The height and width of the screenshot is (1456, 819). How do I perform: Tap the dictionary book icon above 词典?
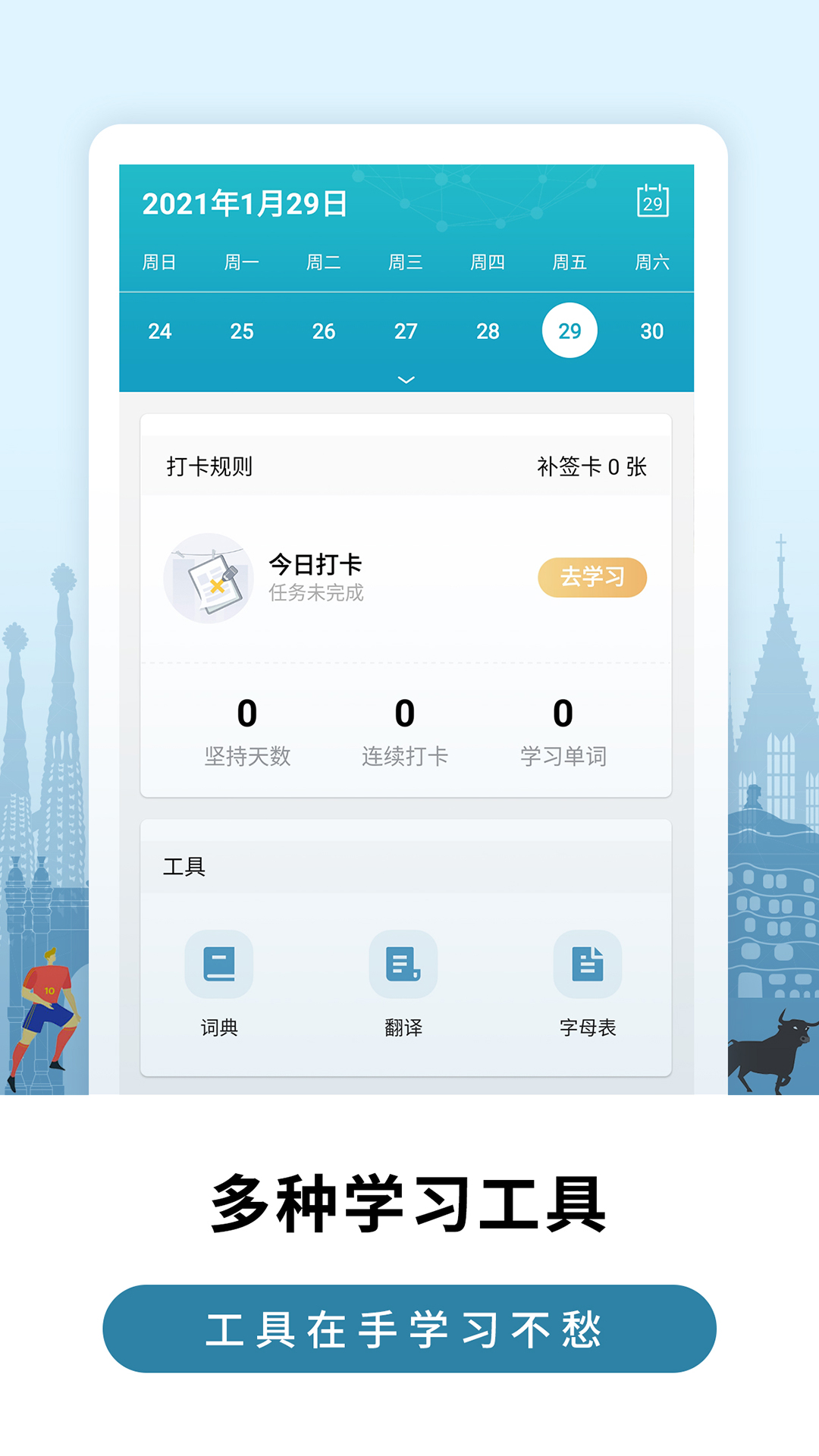pos(218,965)
